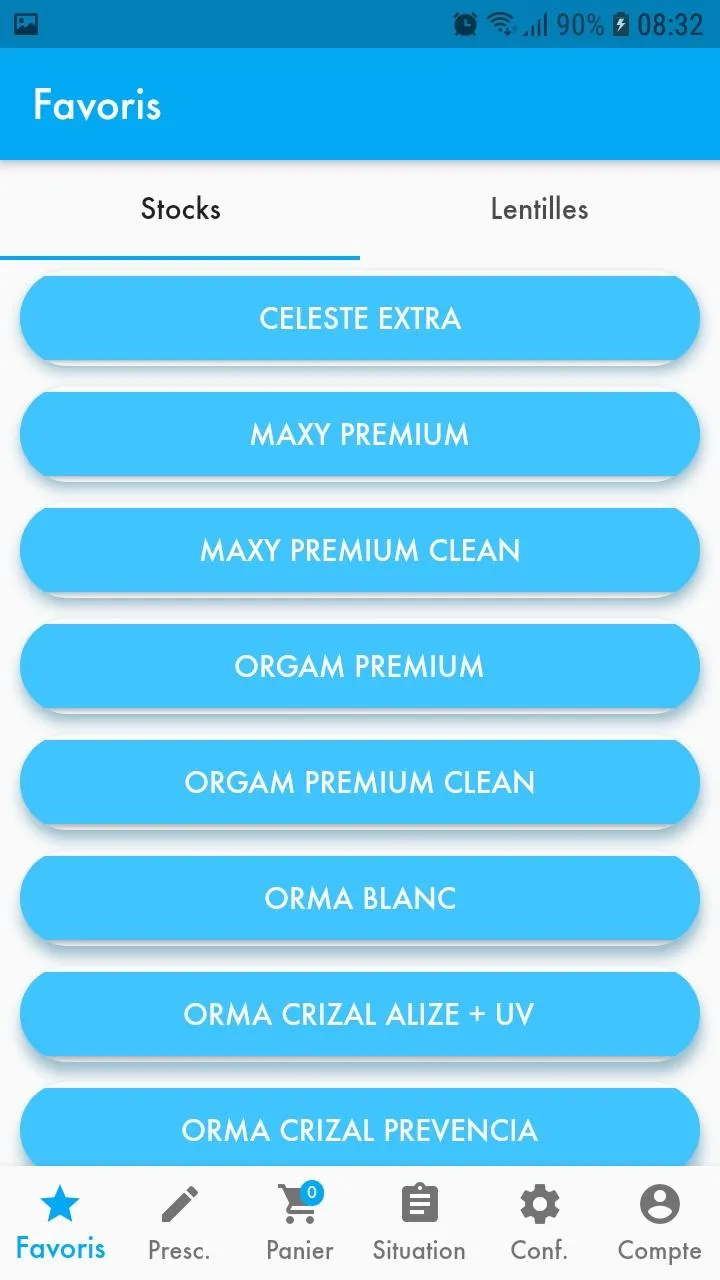720x1280 pixels.
Task: Go to the Favoris bottom tab
Action: pyautogui.click(x=60, y=1223)
